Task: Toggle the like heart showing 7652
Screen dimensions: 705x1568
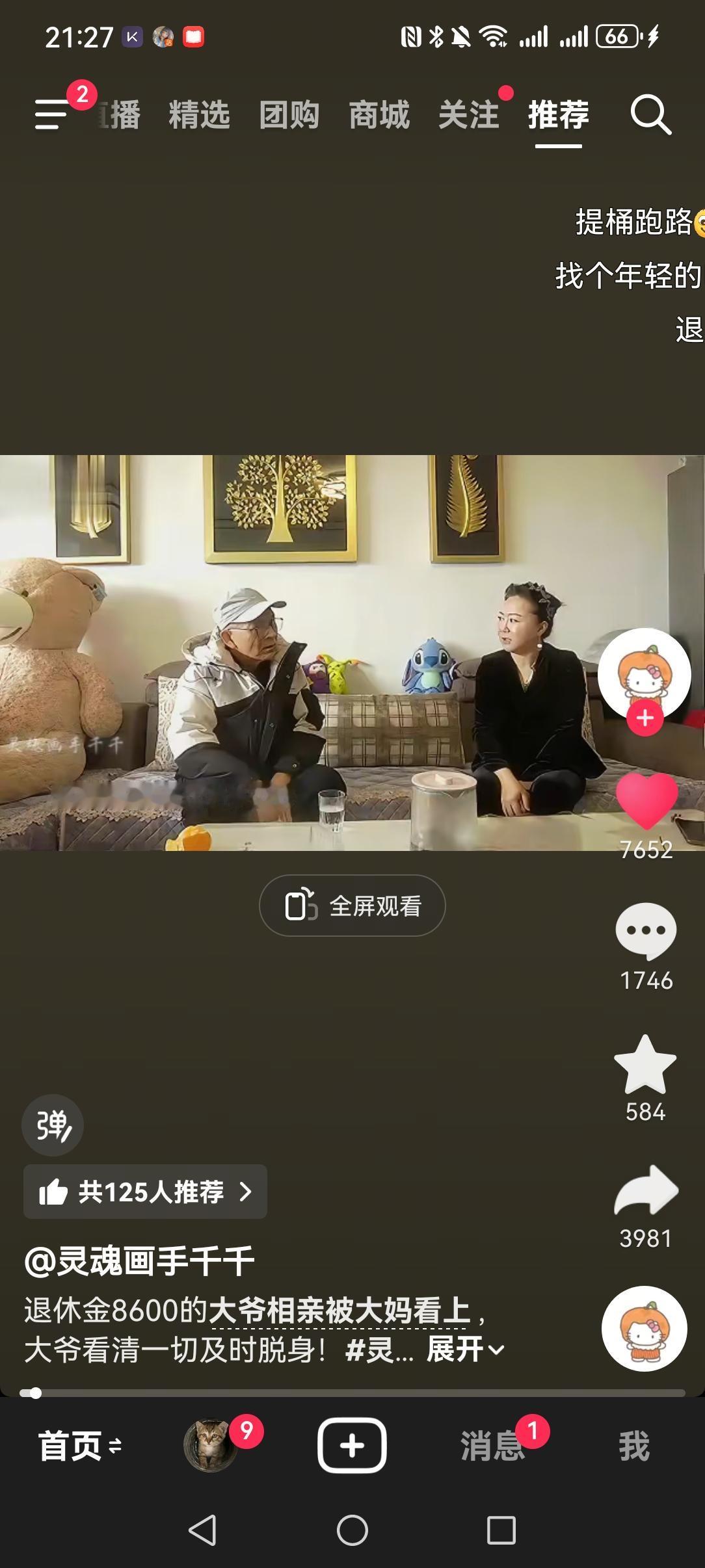Action: point(646,802)
